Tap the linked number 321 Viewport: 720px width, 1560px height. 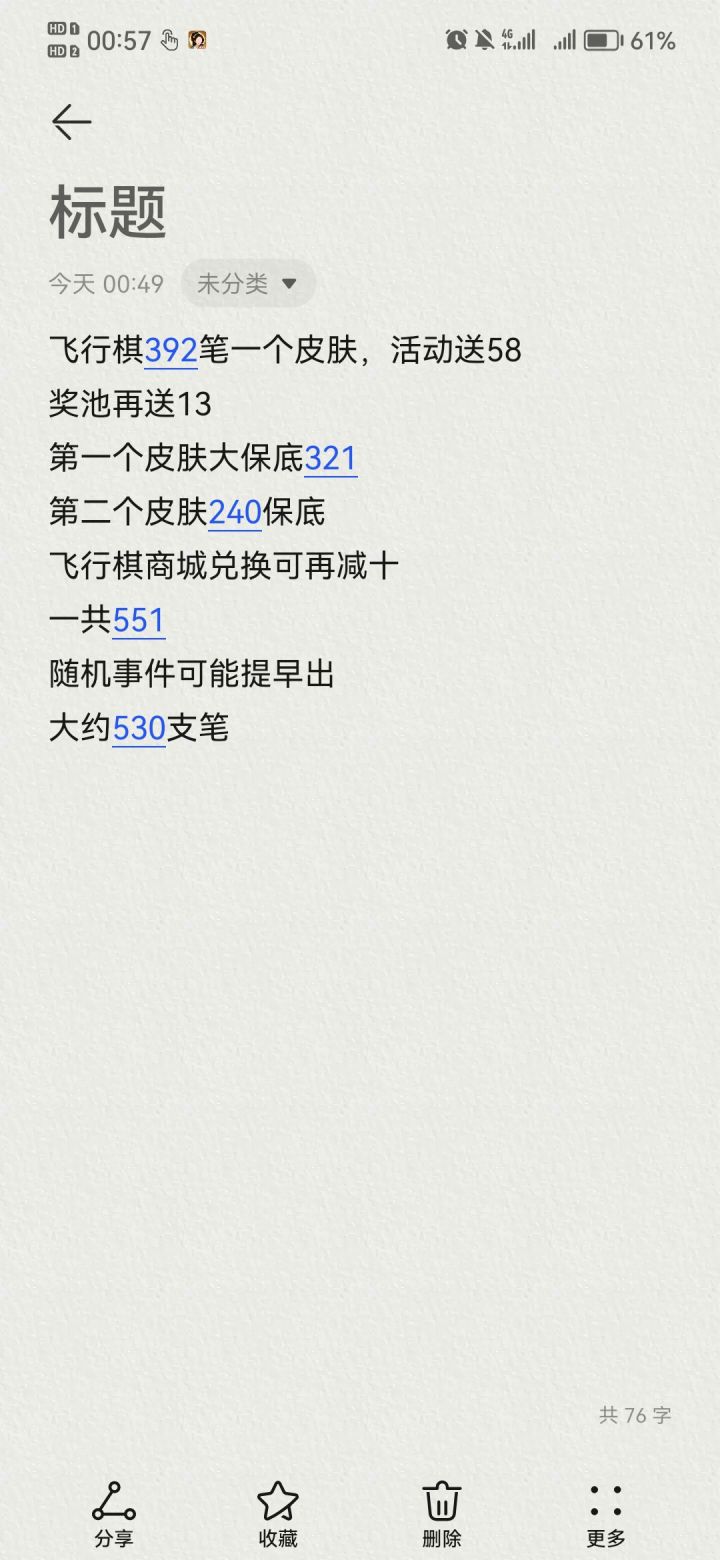pos(330,459)
